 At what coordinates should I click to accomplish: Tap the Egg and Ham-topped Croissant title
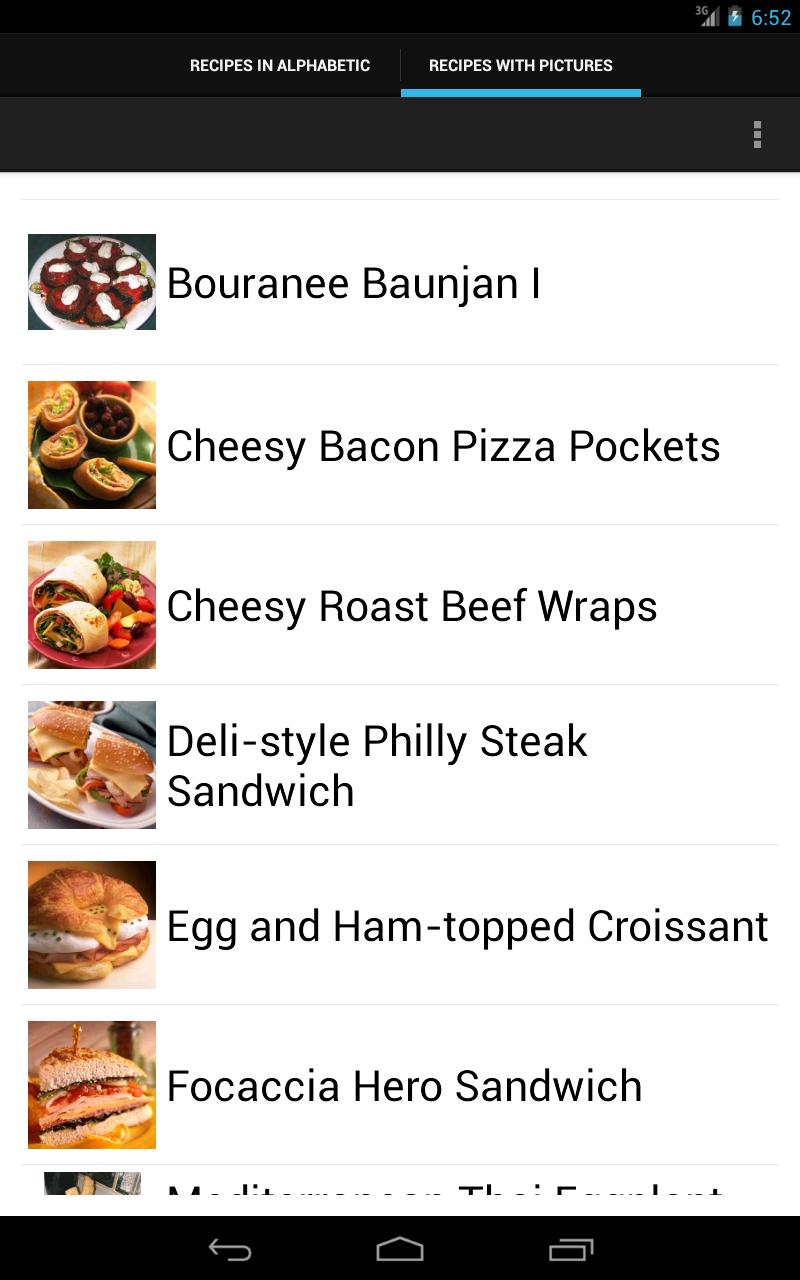pyautogui.click(x=467, y=925)
